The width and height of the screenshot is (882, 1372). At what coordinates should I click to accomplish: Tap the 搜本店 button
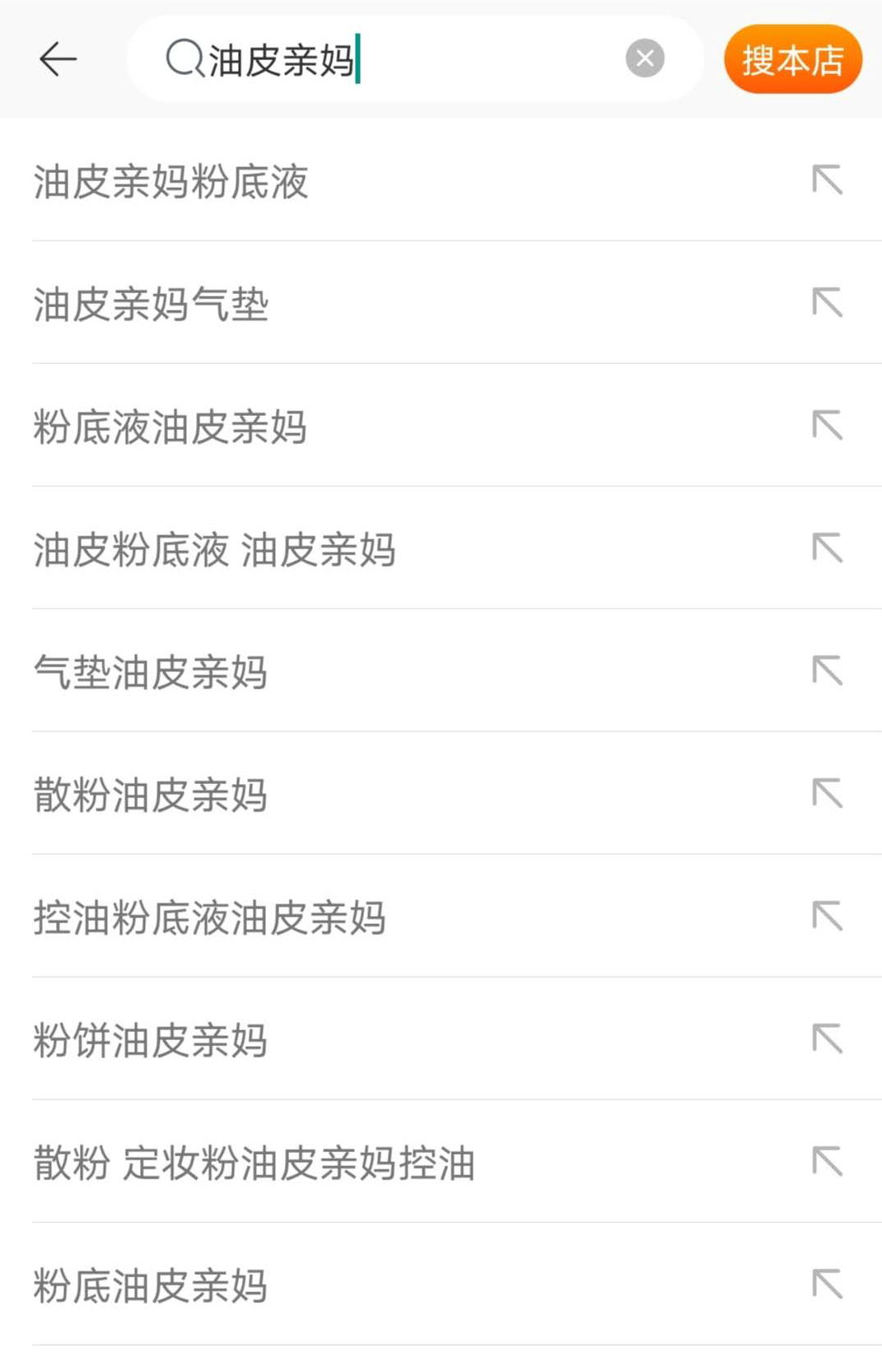792,59
